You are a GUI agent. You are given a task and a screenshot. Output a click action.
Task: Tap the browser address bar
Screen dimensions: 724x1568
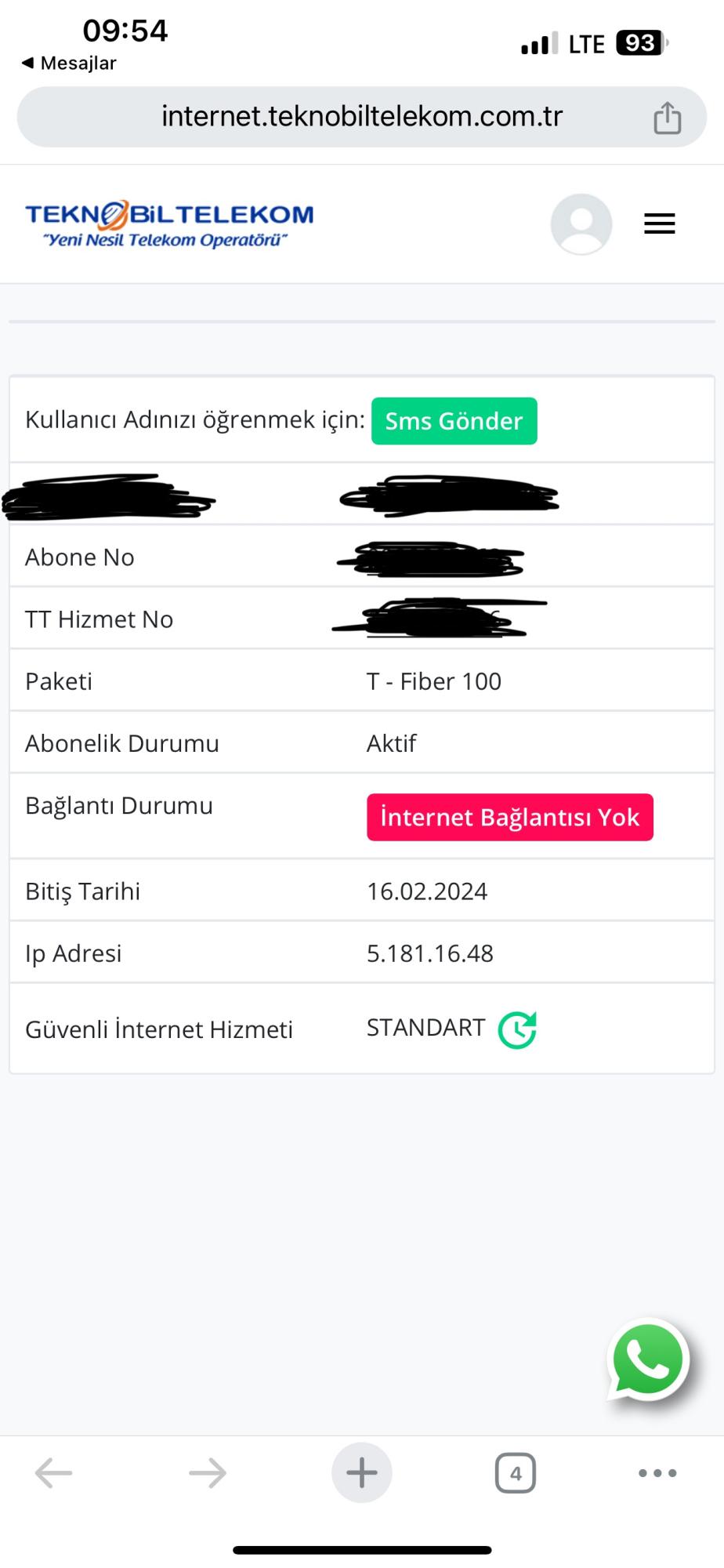[x=362, y=117]
